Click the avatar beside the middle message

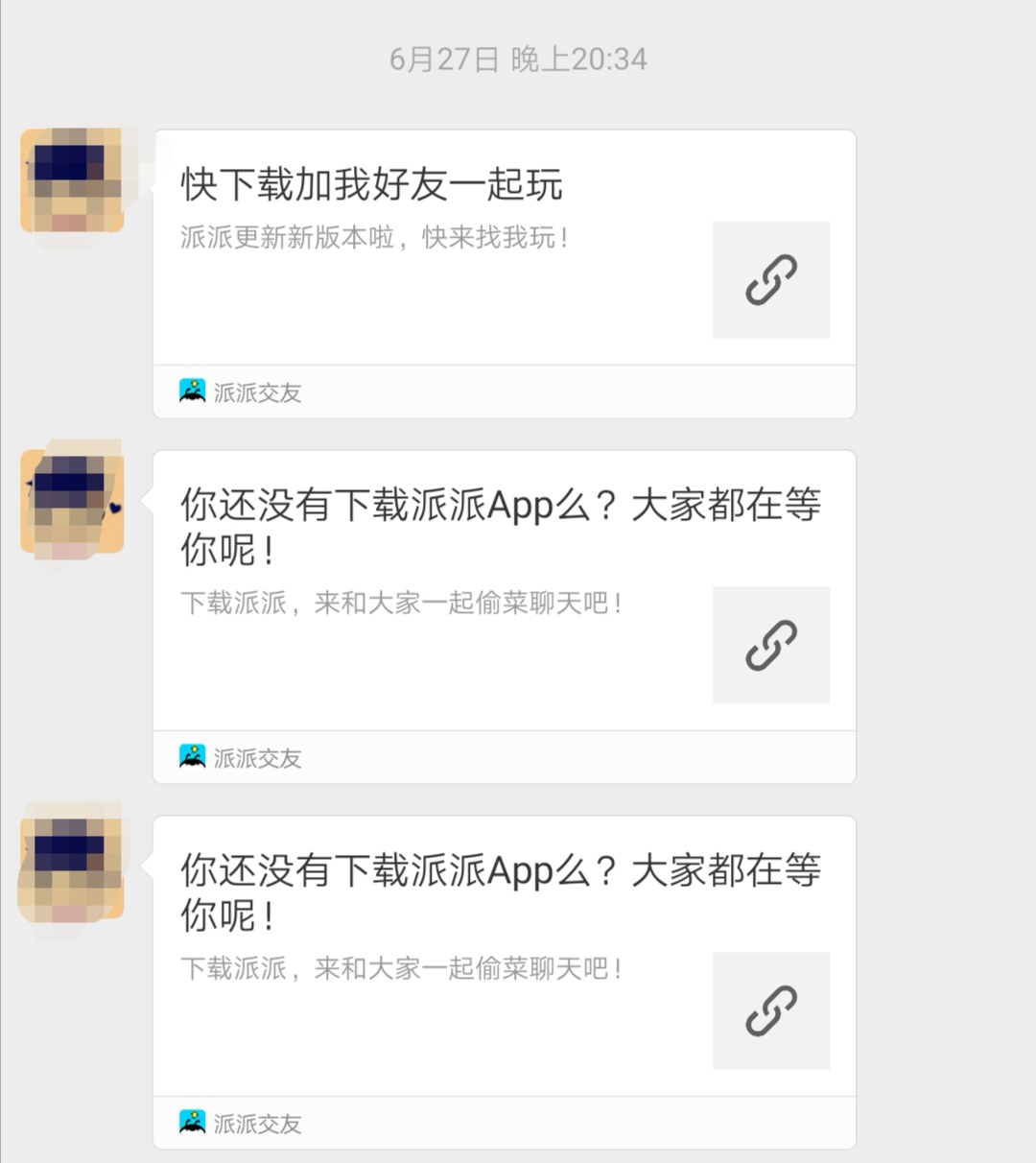[x=73, y=501]
